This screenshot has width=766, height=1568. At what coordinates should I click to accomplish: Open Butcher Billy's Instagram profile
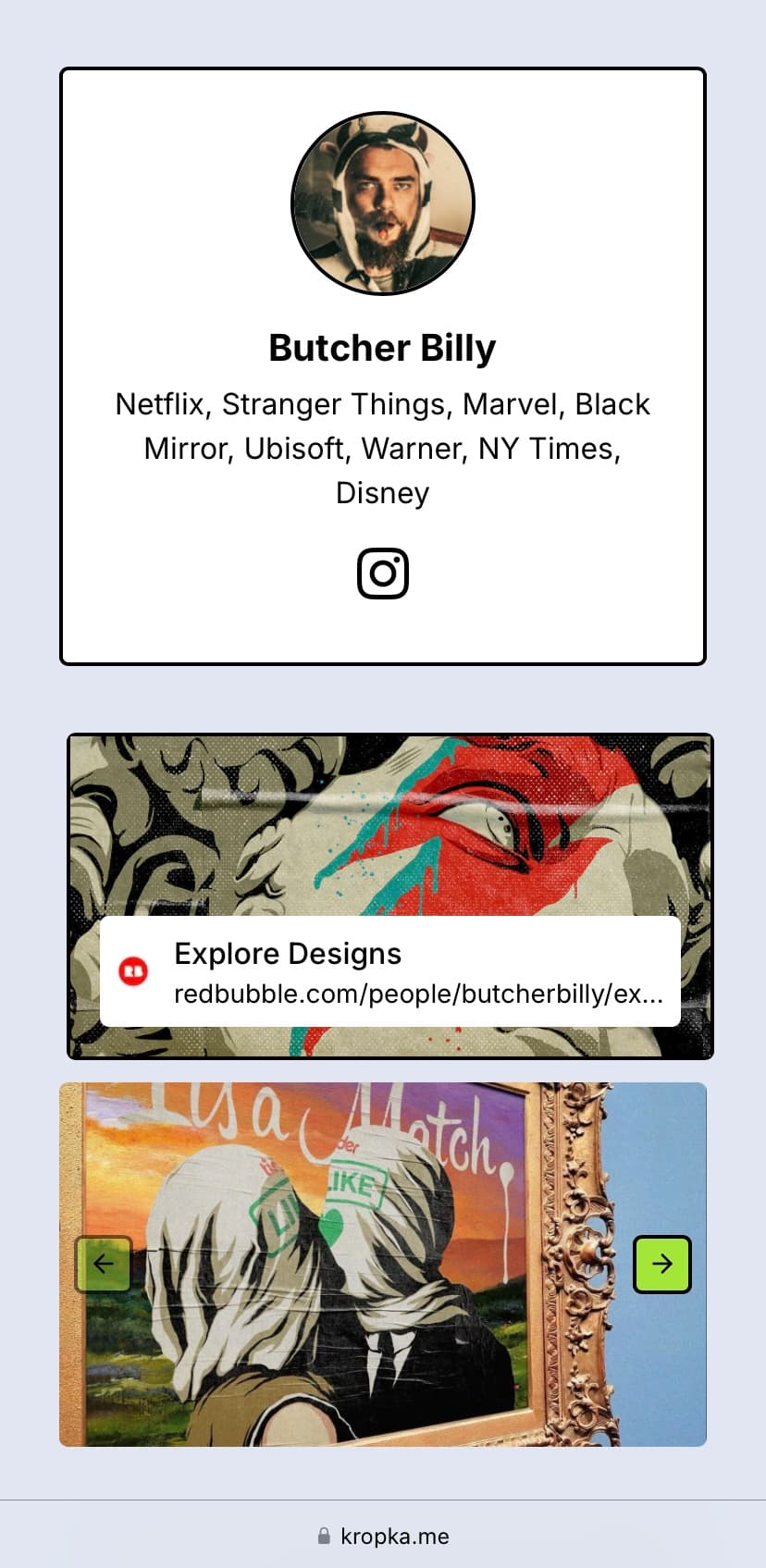coord(383,574)
